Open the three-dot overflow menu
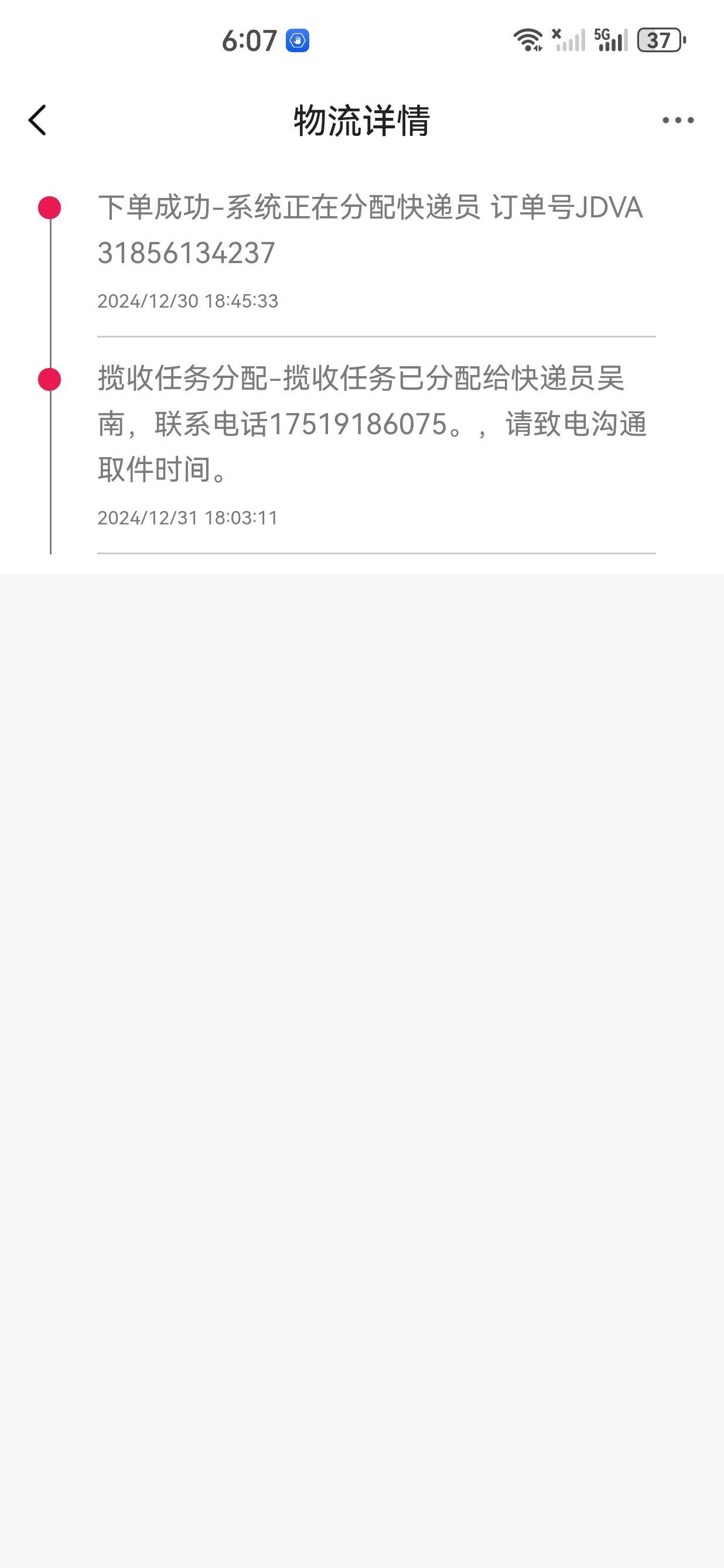The image size is (724, 1568). (678, 121)
